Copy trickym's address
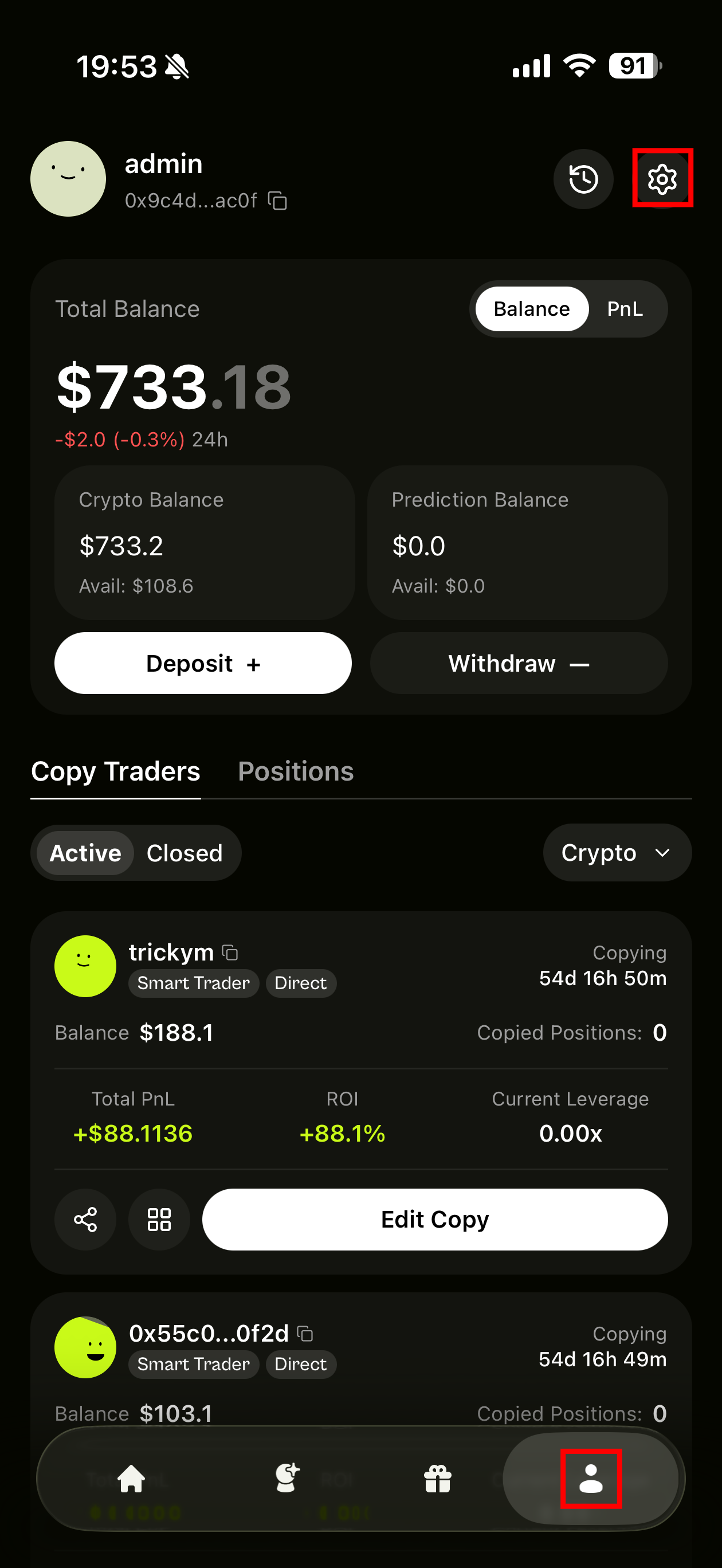Screen dimensions: 722x1568 (230, 952)
